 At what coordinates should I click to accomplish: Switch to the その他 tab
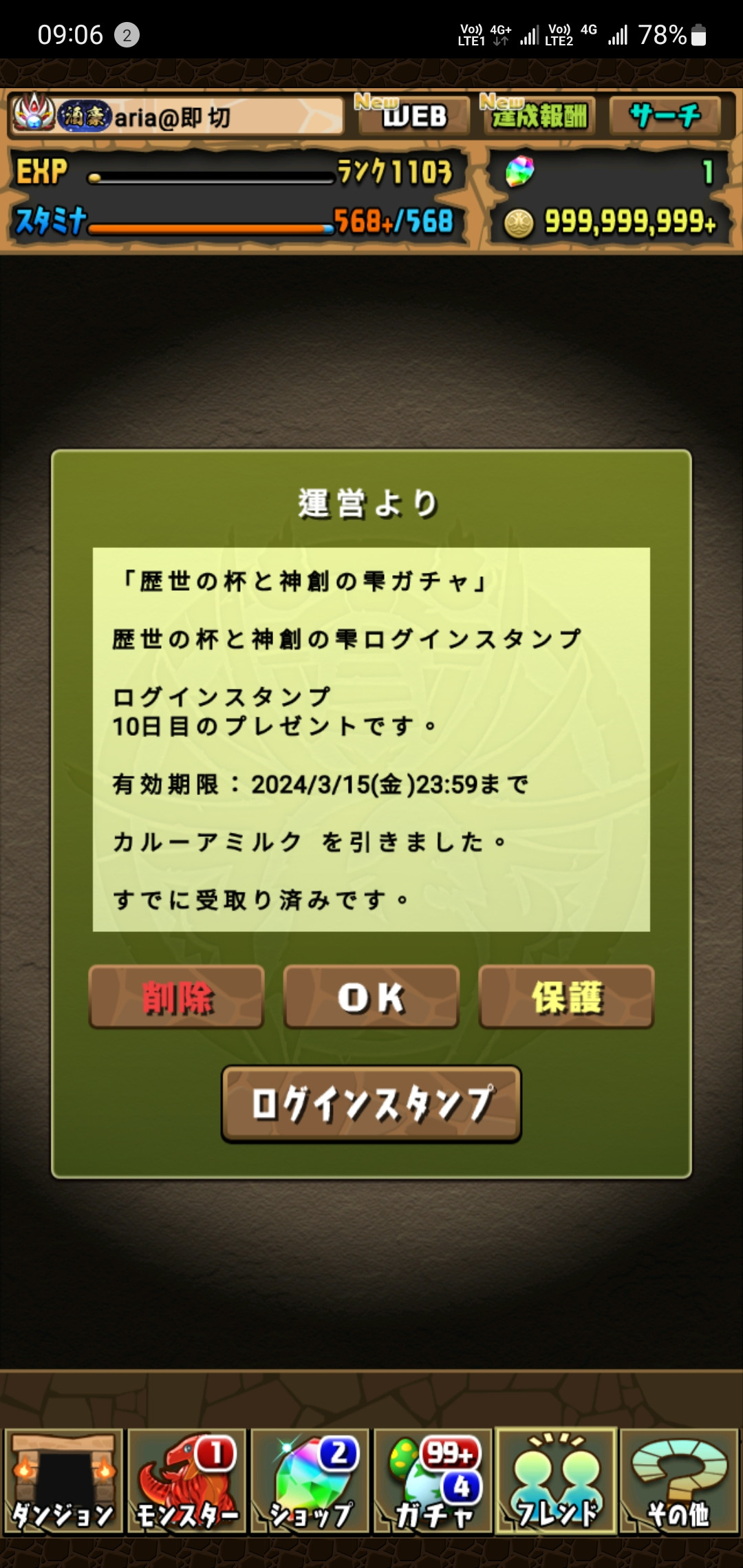679,1481
